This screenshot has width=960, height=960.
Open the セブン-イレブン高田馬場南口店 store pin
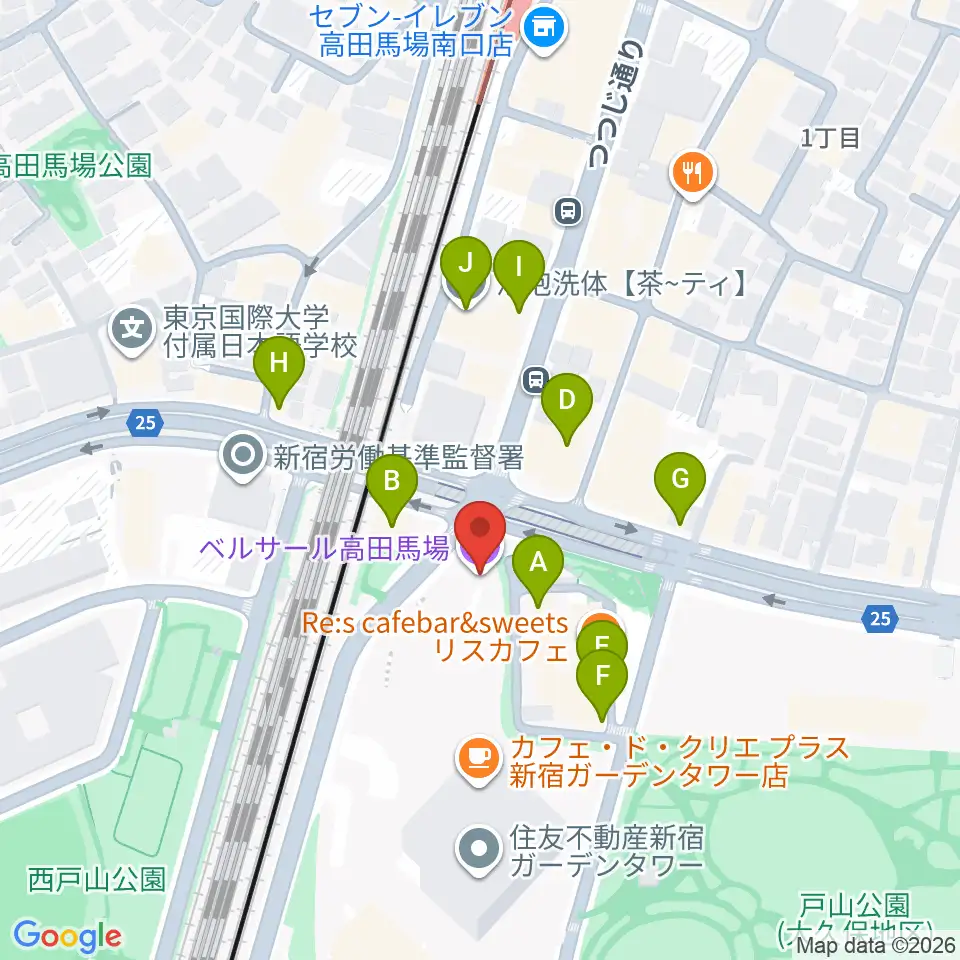pyautogui.click(x=543, y=29)
